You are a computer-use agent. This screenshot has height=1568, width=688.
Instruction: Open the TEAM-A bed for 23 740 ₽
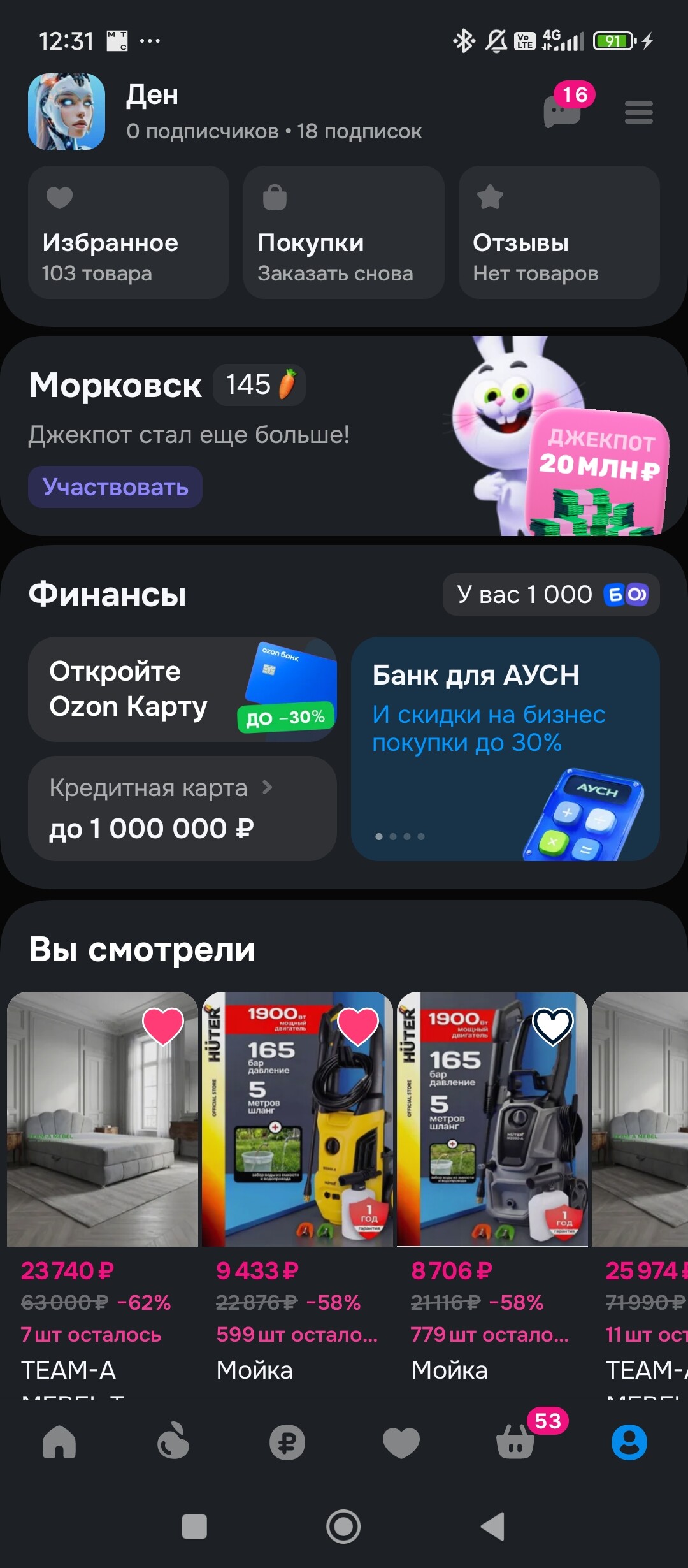(103, 1119)
